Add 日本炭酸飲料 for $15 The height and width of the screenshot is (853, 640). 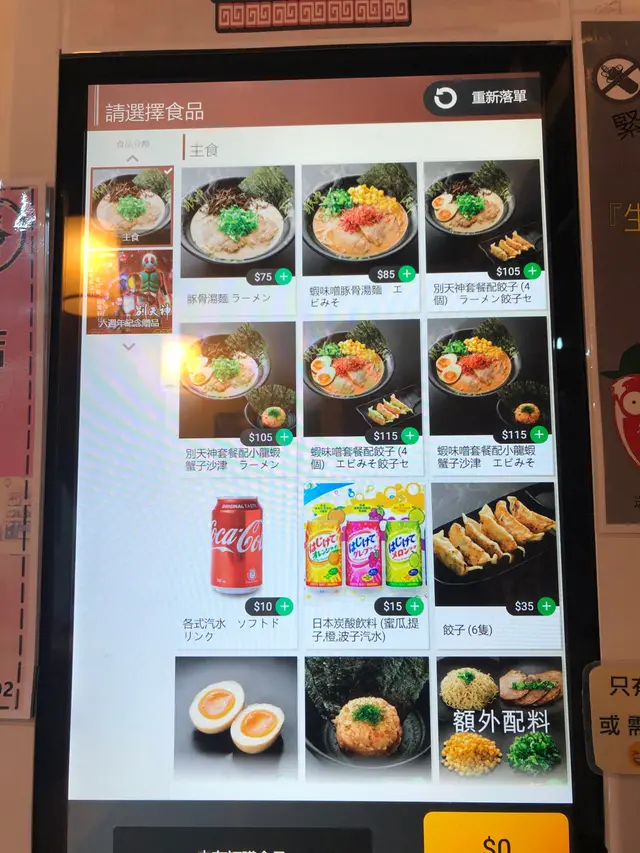(414, 606)
